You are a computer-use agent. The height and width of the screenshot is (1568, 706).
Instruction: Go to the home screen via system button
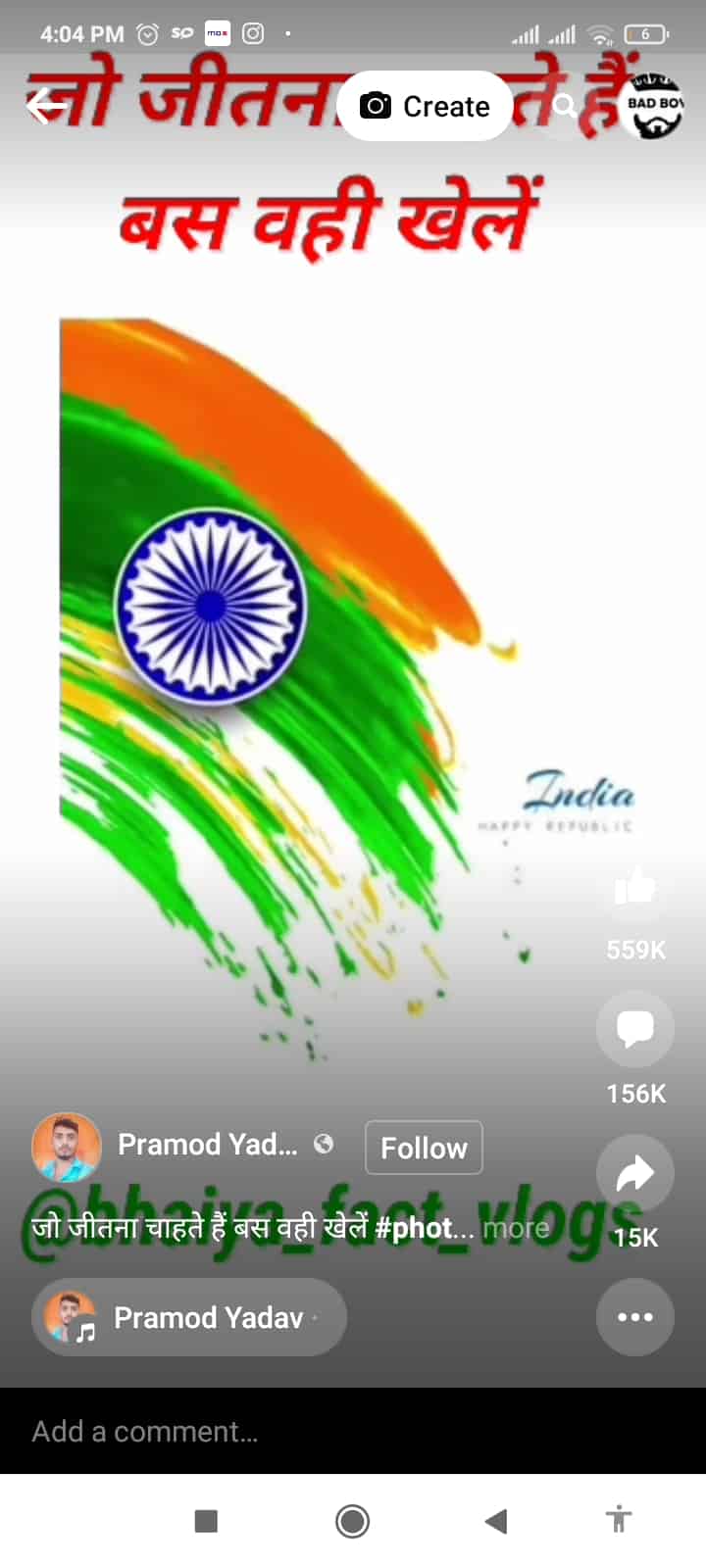point(352,1521)
